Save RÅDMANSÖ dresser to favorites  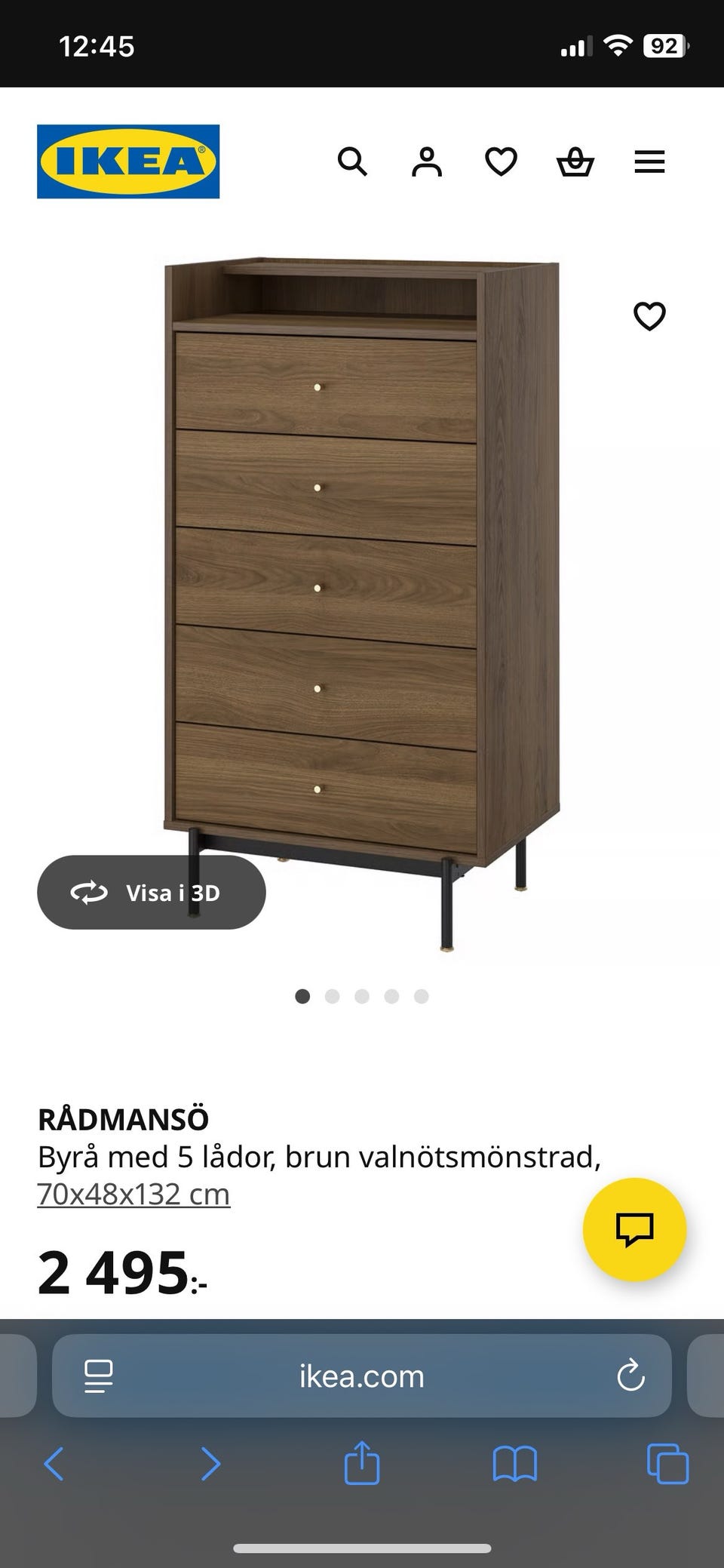click(x=649, y=316)
